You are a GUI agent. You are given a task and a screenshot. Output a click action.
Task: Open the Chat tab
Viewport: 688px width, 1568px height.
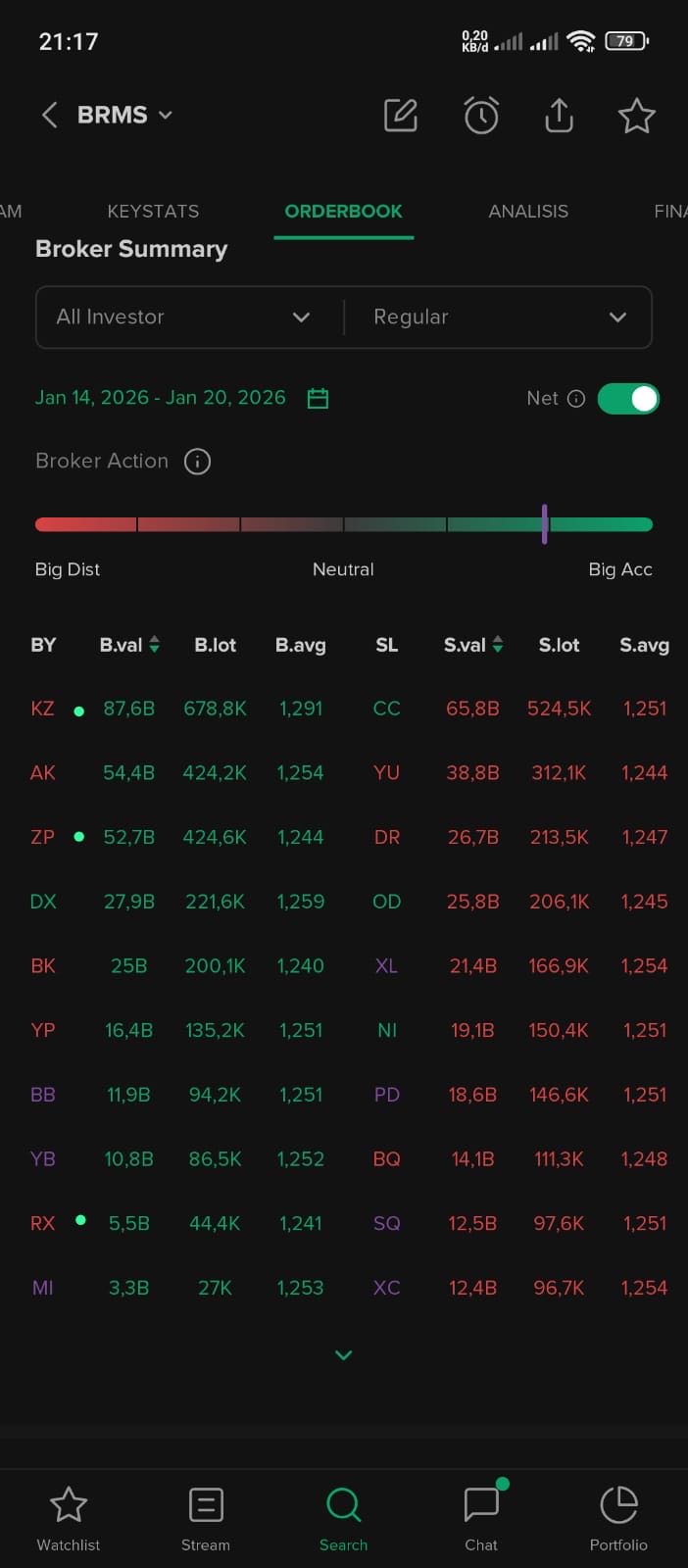[481, 1519]
